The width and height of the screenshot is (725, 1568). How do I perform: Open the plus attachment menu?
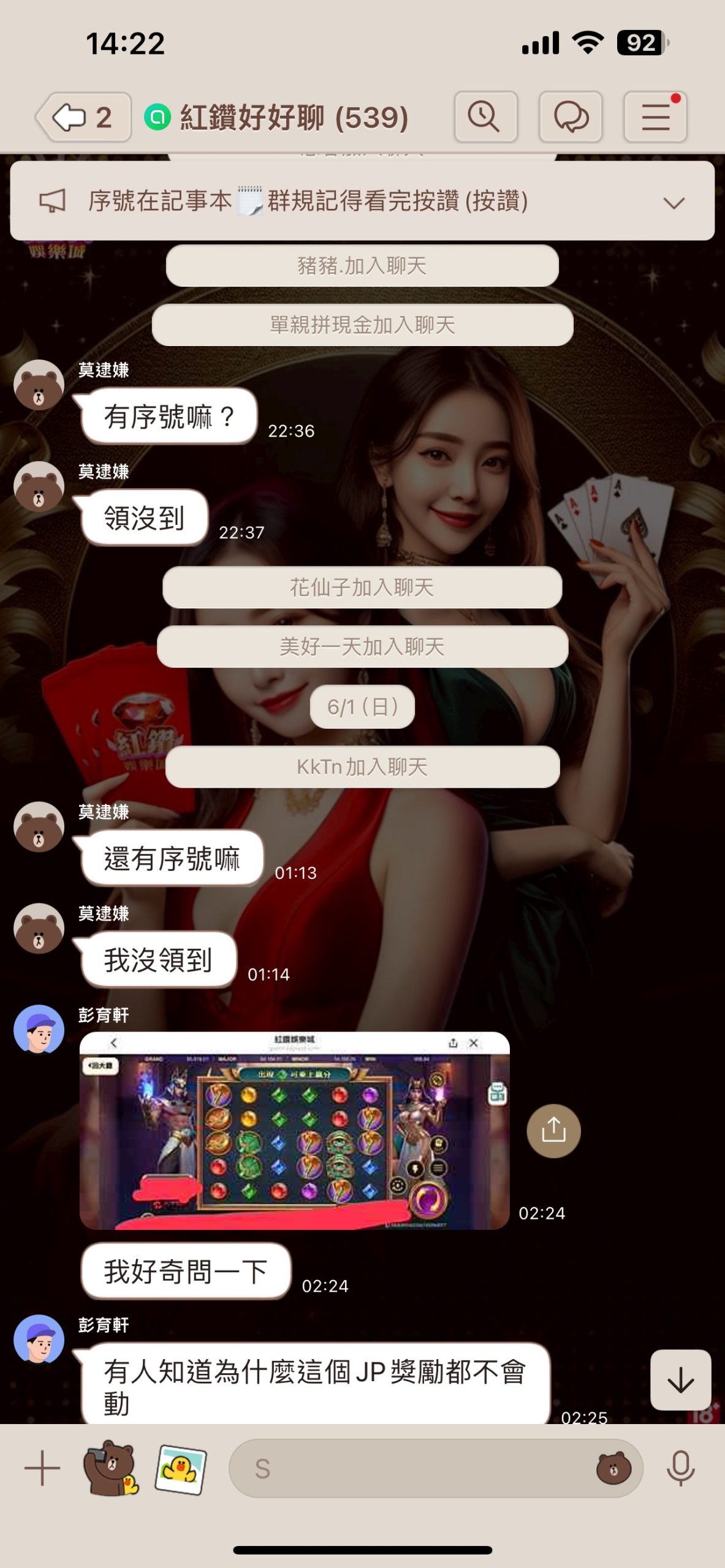click(x=42, y=1468)
